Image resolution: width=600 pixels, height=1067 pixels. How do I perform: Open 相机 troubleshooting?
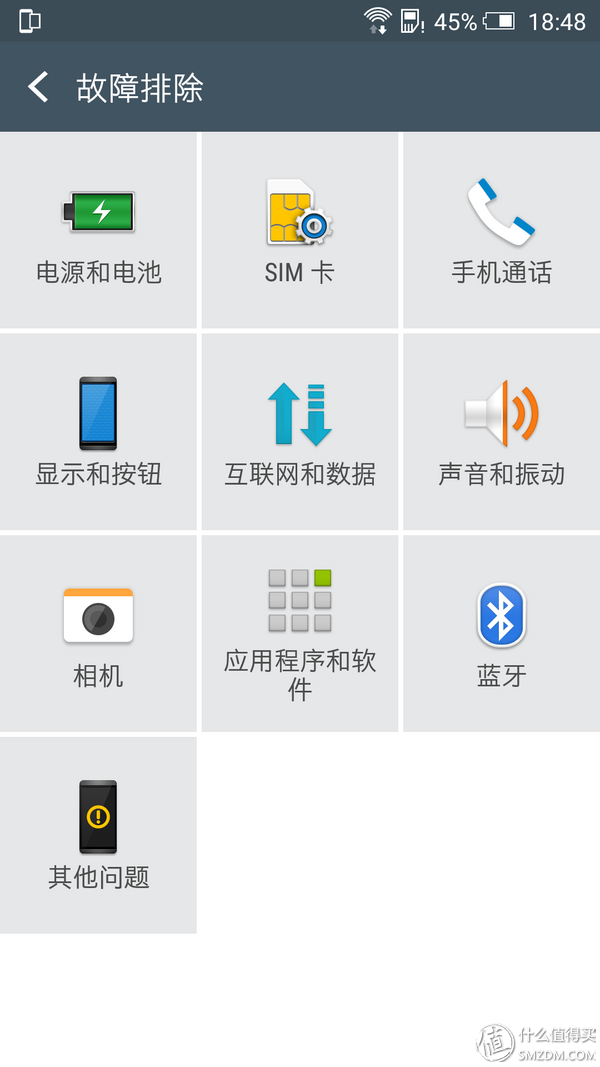pos(98,634)
